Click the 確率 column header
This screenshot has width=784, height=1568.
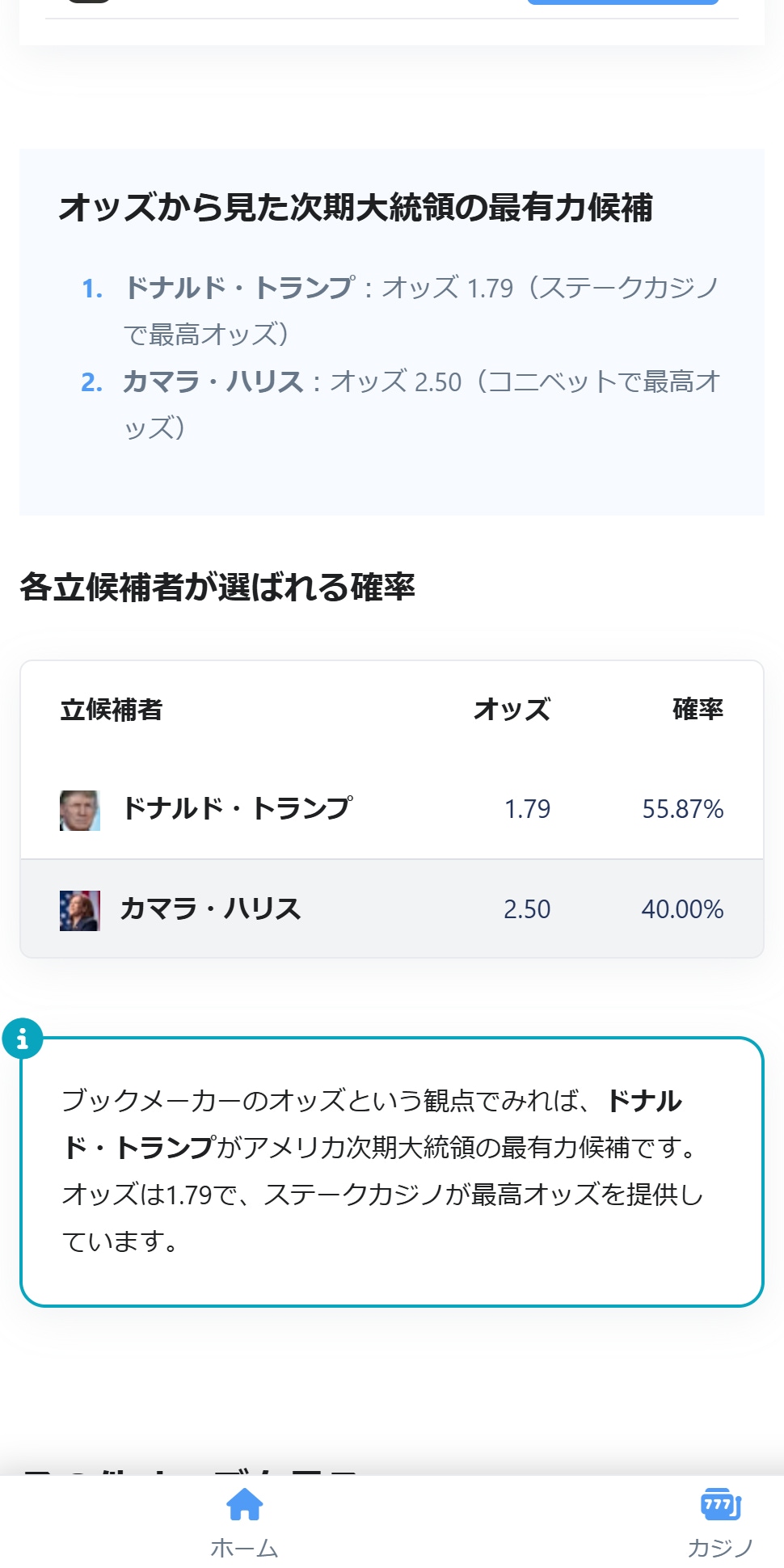[x=698, y=710]
